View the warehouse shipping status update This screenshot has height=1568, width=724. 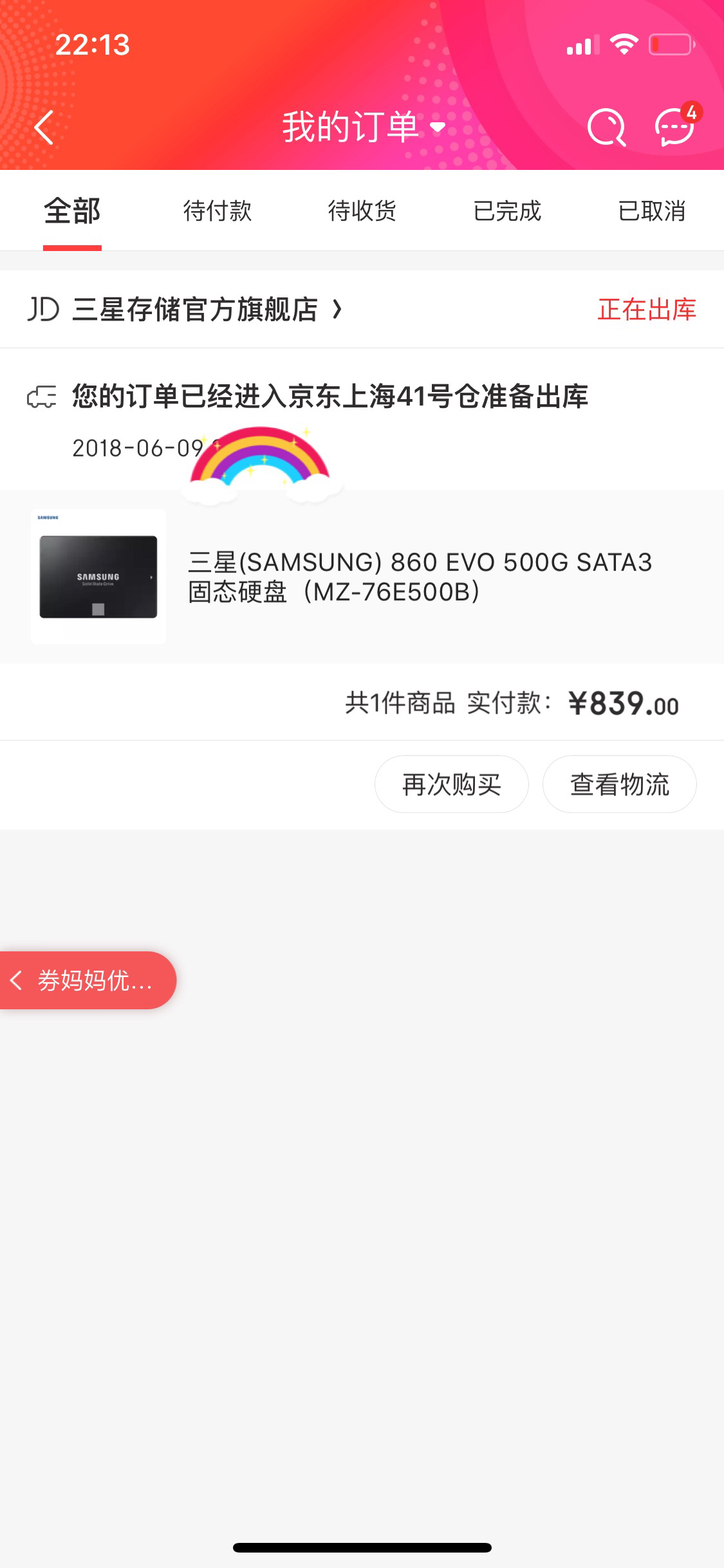click(330, 397)
